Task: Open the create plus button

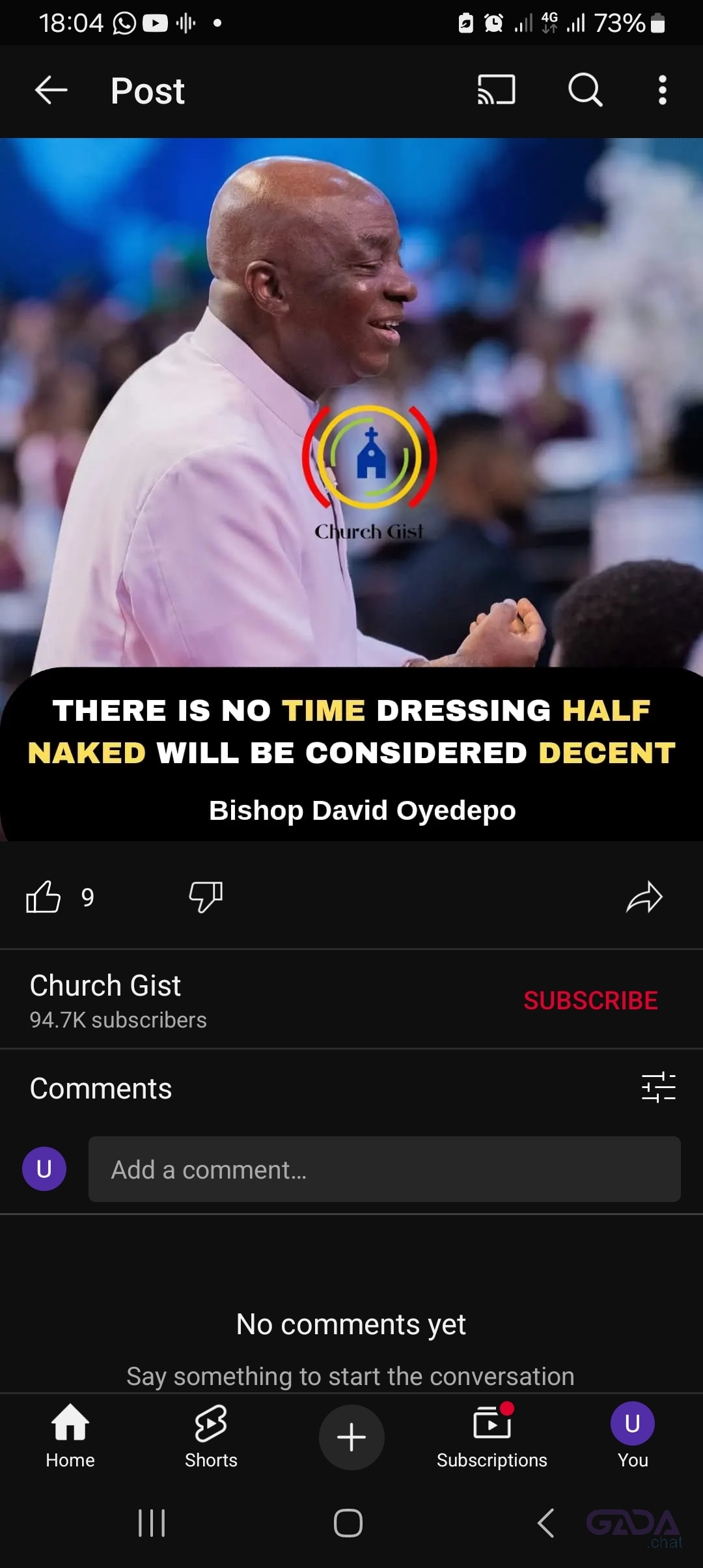Action: tap(351, 1437)
